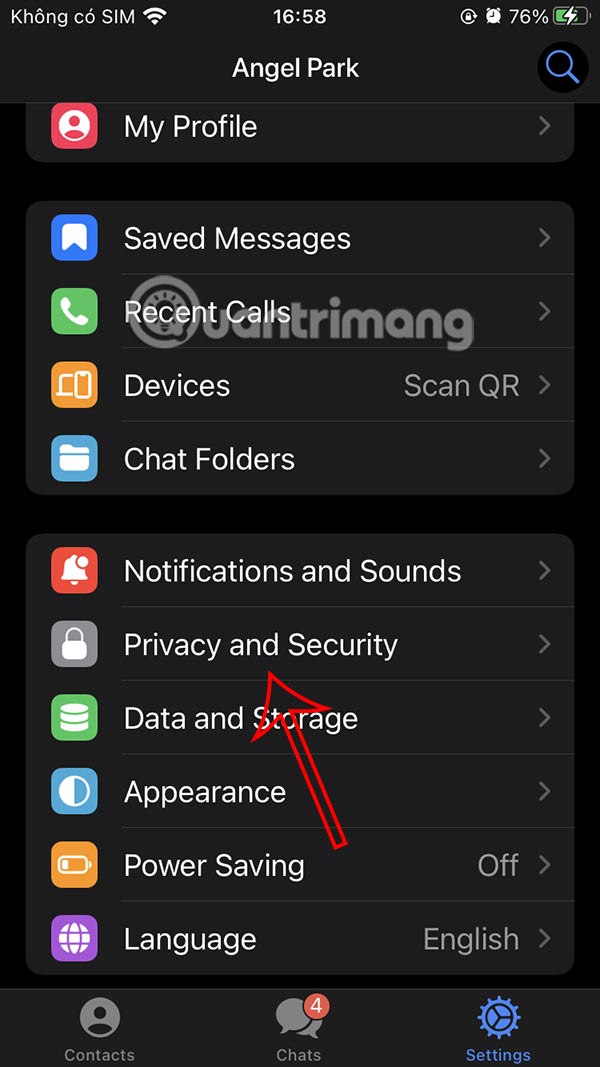Image resolution: width=600 pixels, height=1067 pixels.
Task: Open Data and Storage settings
Action: [300, 718]
